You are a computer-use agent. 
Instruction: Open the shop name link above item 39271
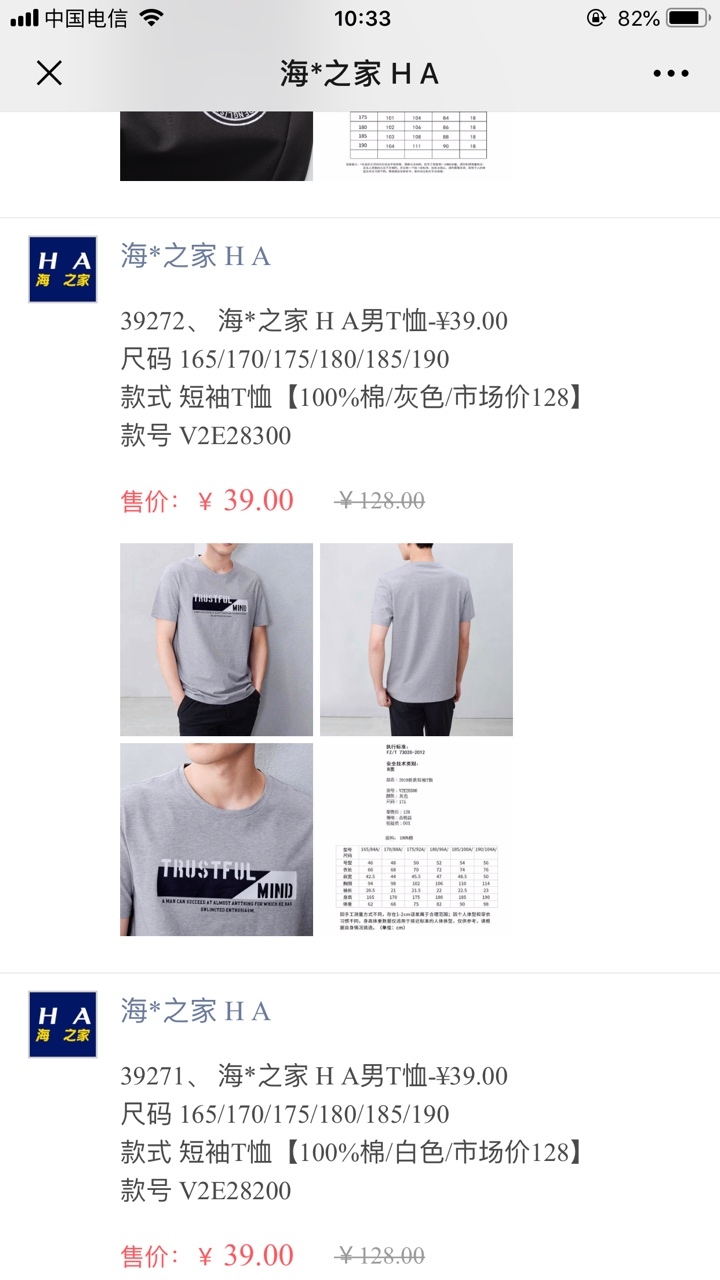[196, 1011]
